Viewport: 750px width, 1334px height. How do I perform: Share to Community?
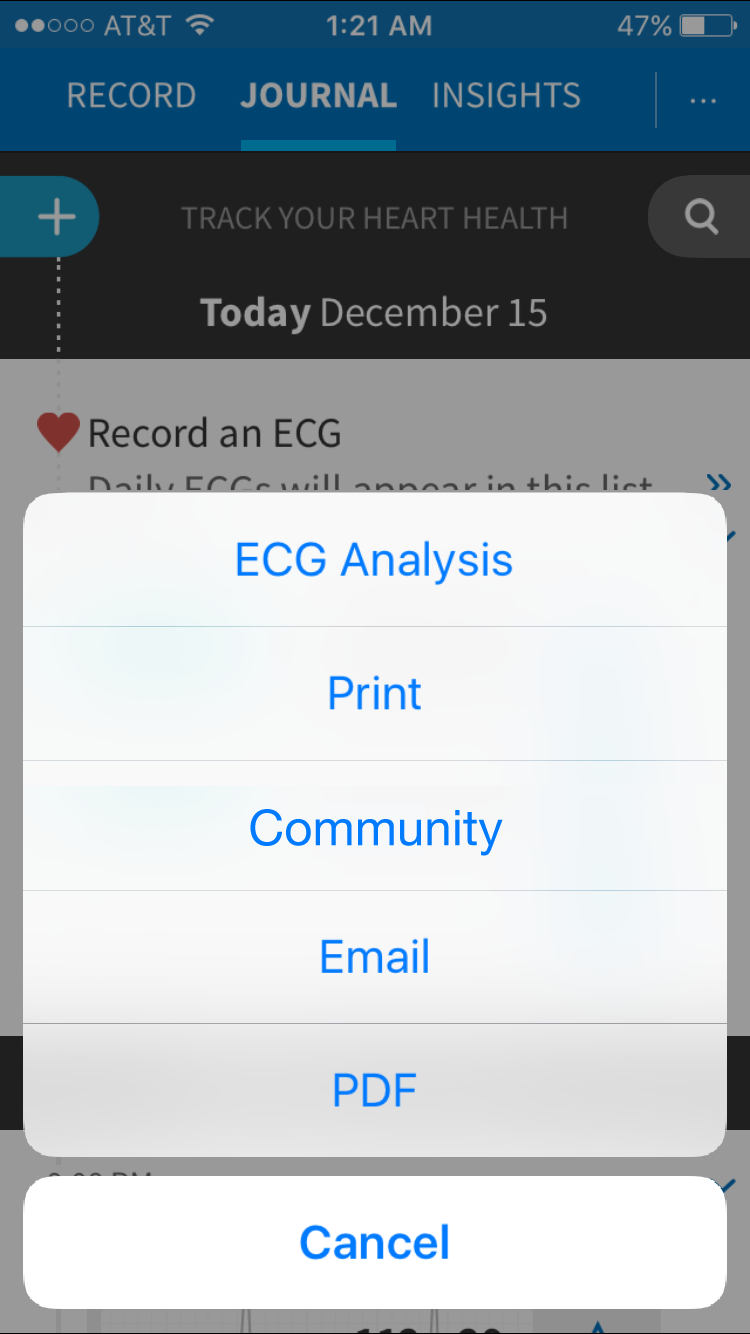tap(374, 827)
